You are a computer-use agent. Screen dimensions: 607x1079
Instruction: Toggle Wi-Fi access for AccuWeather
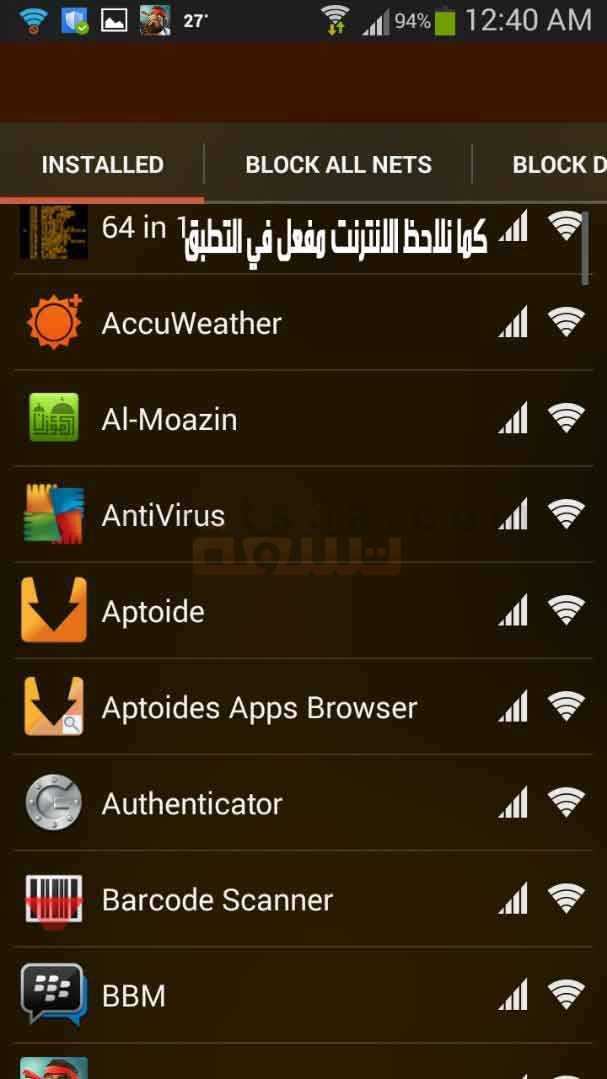(x=566, y=322)
